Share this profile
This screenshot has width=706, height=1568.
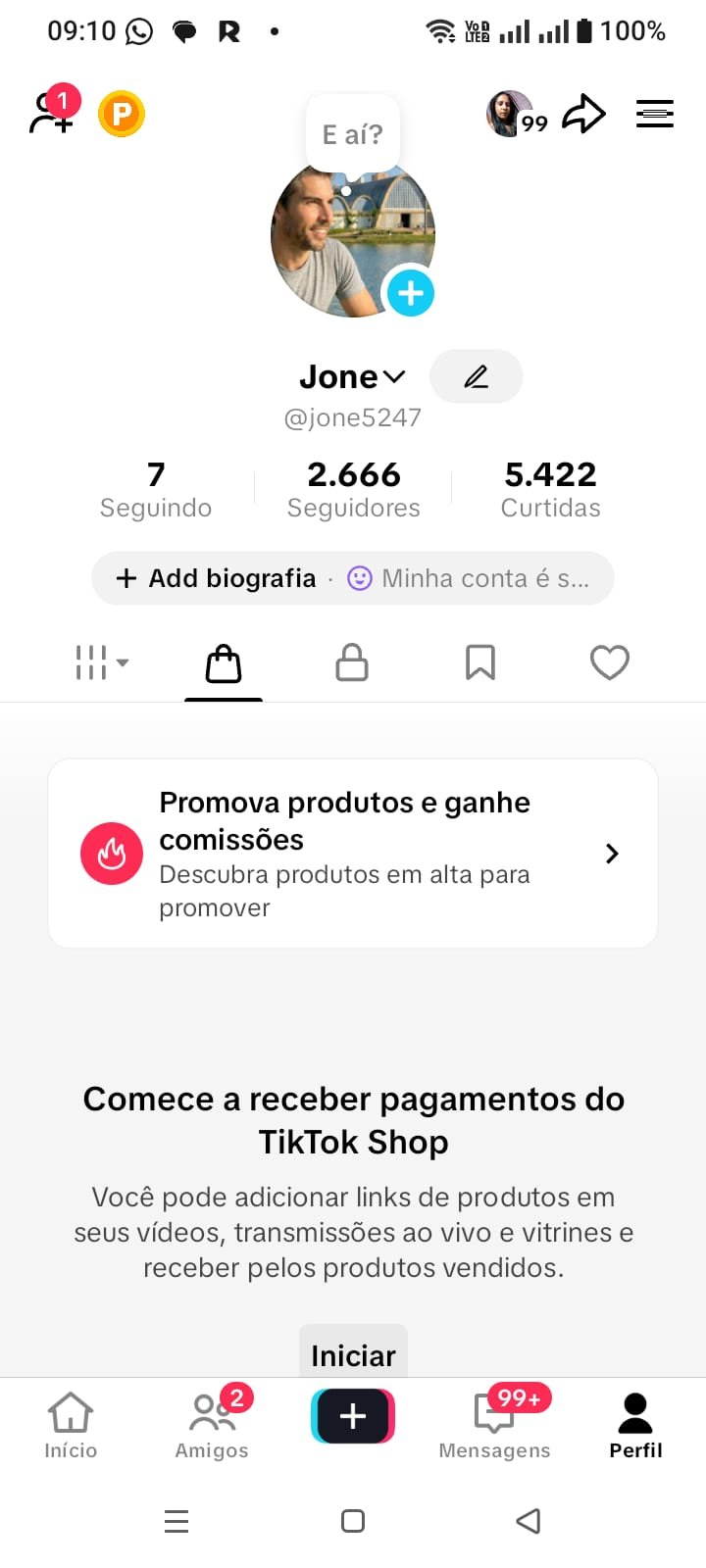click(x=583, y=115)
